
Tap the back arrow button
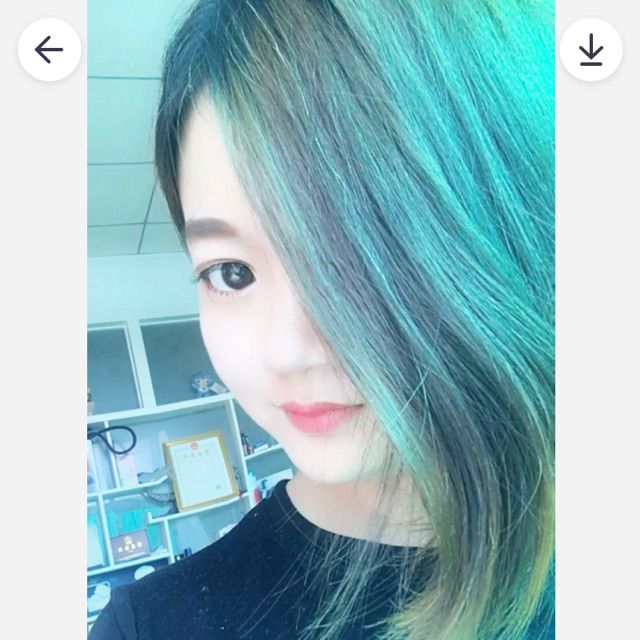49,50
